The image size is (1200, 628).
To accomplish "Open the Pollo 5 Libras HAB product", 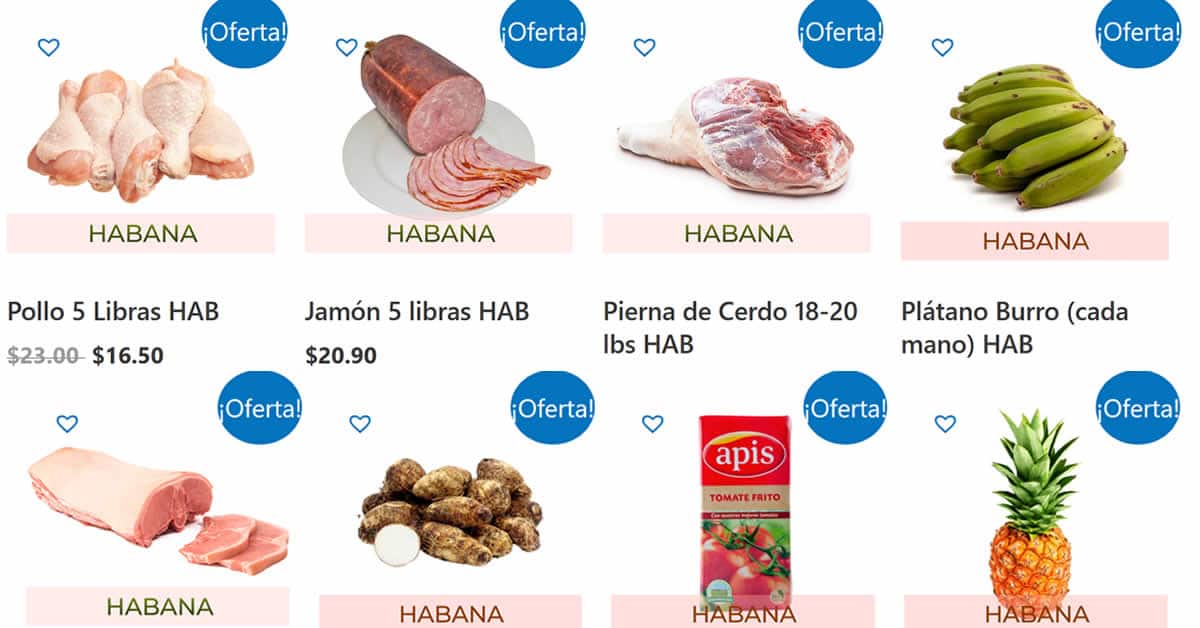I will click(x=113, y=312).
